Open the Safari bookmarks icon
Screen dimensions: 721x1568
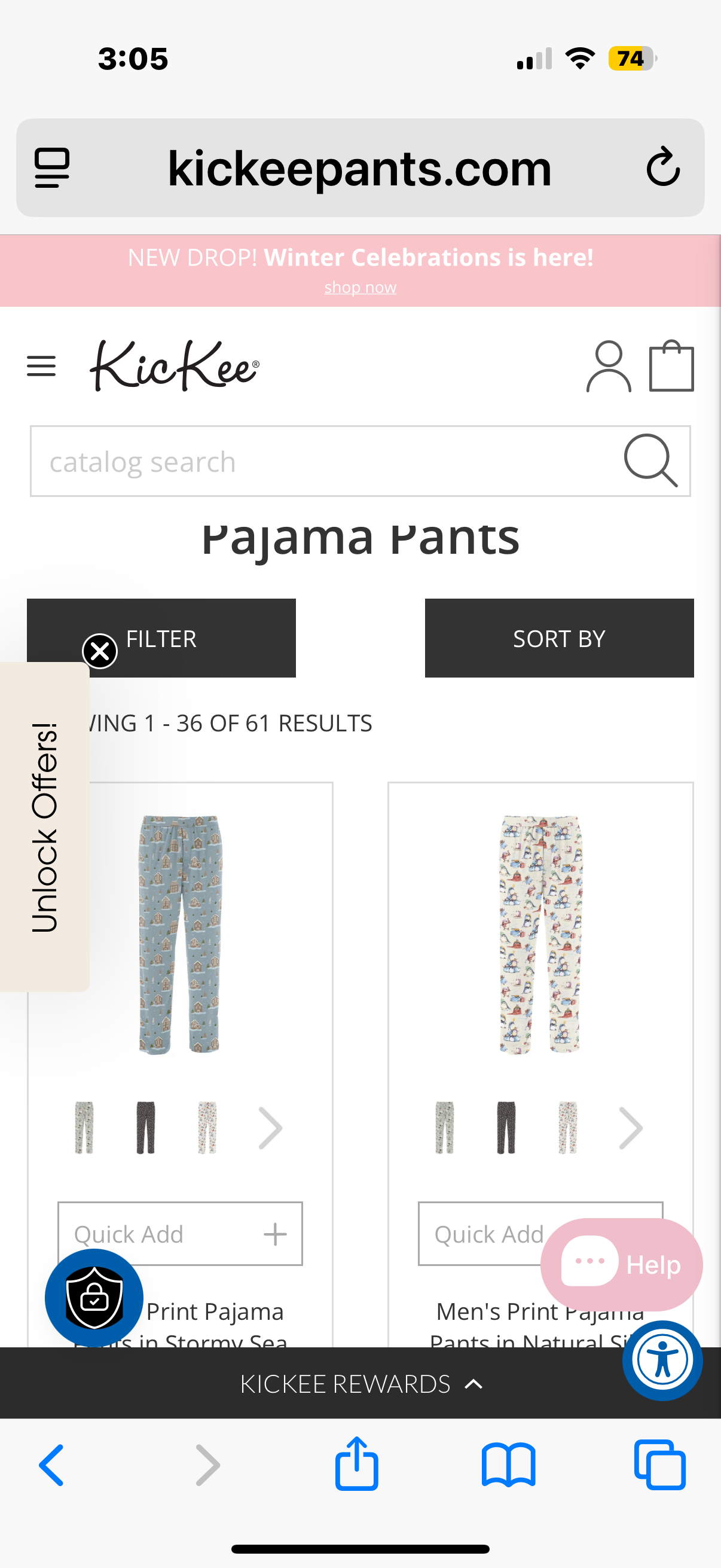(x=509, y=1465)
